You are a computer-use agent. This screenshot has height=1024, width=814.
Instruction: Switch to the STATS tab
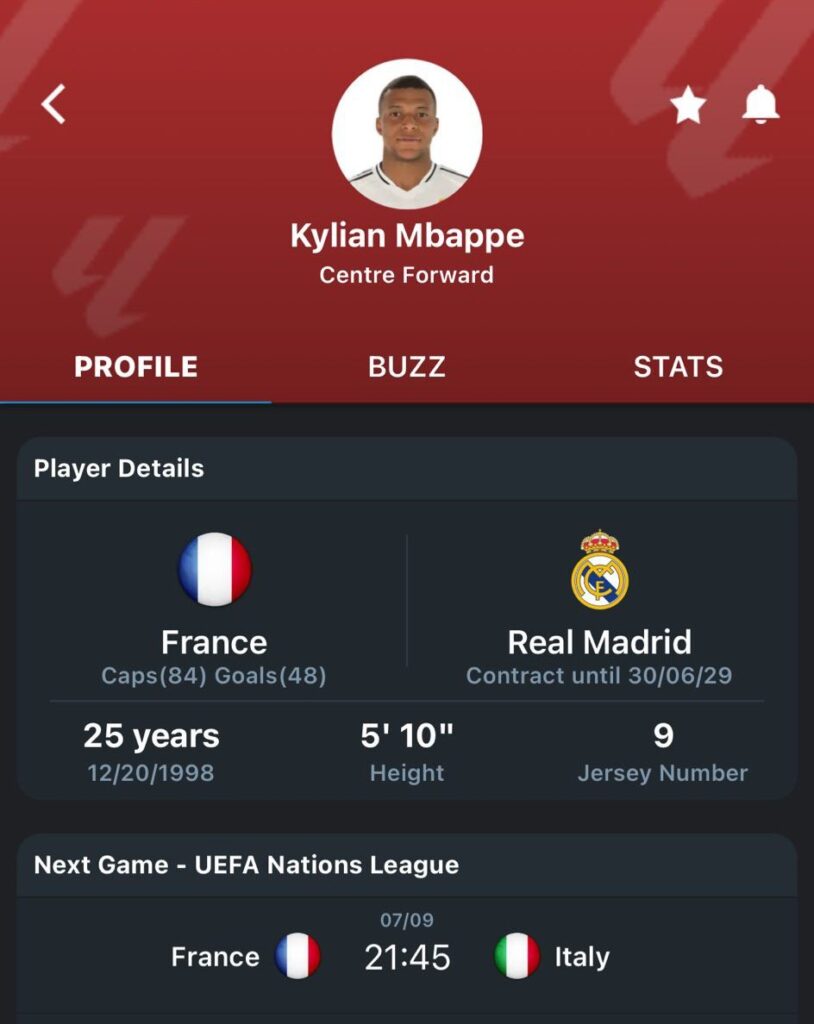coord(678,367)
